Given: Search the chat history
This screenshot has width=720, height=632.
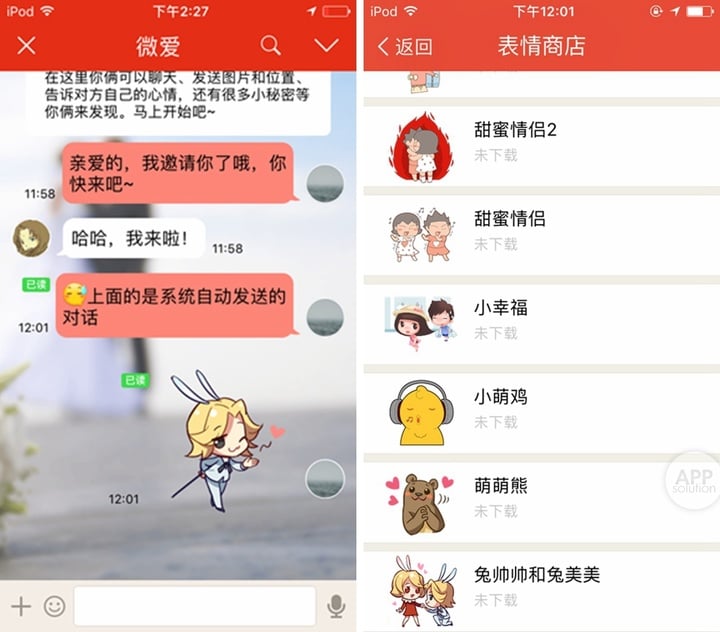Looking at the screenshot, I should (x=271, y=46).
